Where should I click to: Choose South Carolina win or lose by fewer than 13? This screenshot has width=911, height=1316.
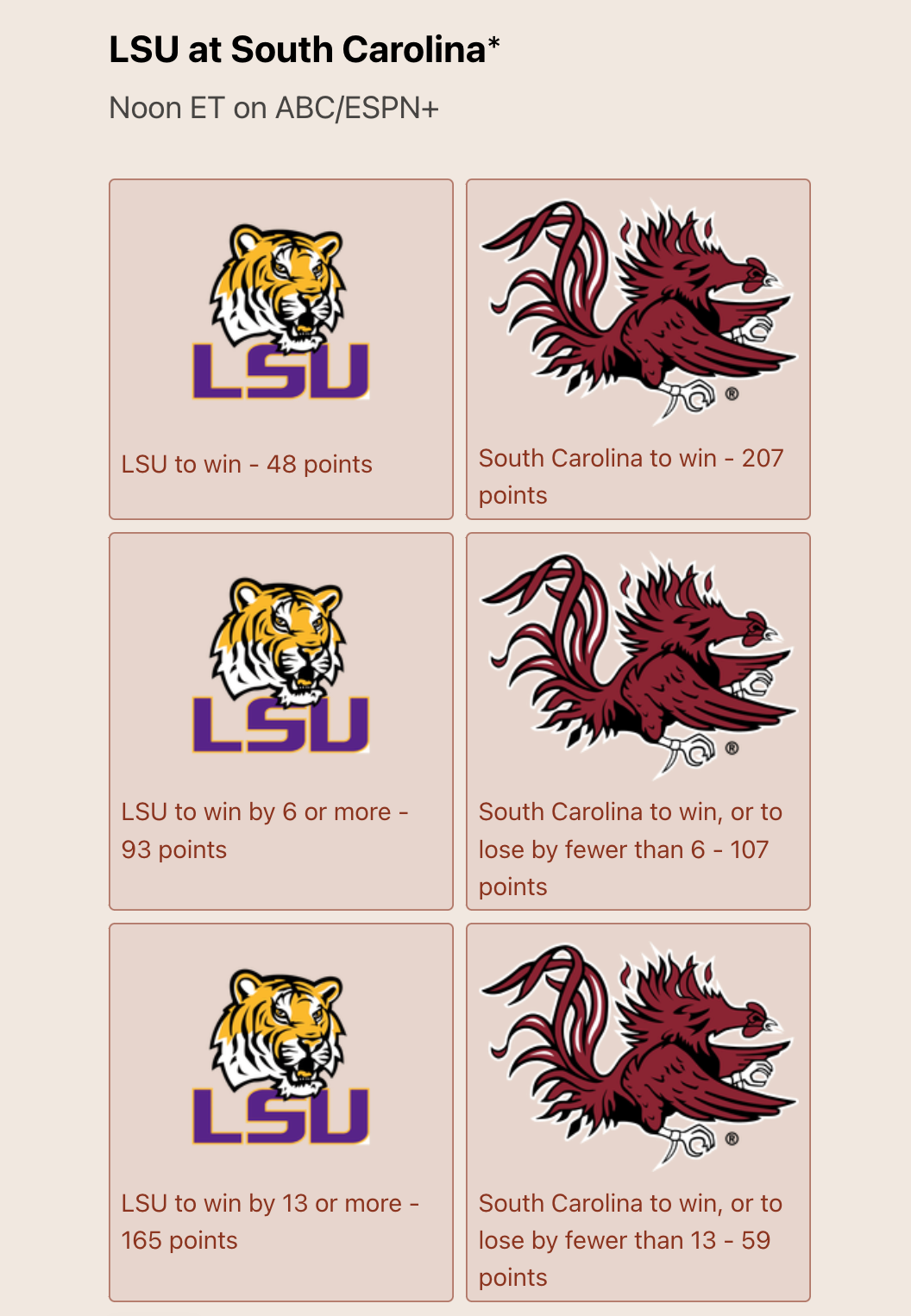coord(638,1112)
